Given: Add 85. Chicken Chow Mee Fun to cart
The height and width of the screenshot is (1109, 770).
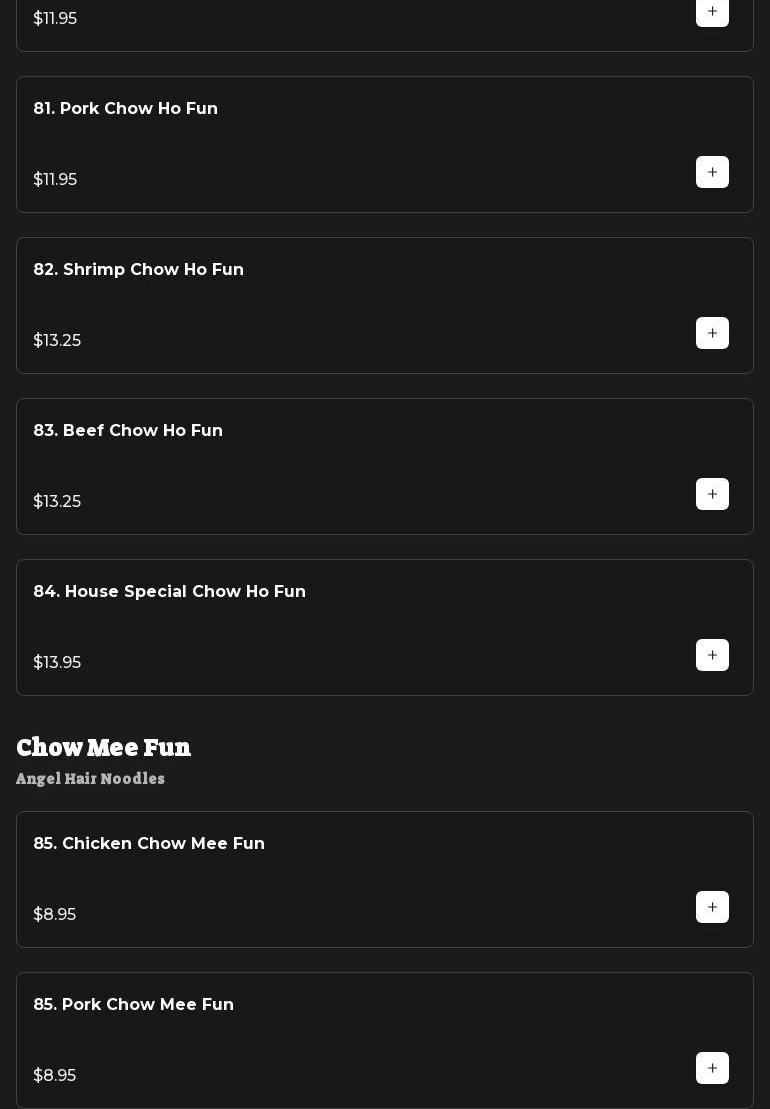Looking at the screenshot, I should click(712, 907).
